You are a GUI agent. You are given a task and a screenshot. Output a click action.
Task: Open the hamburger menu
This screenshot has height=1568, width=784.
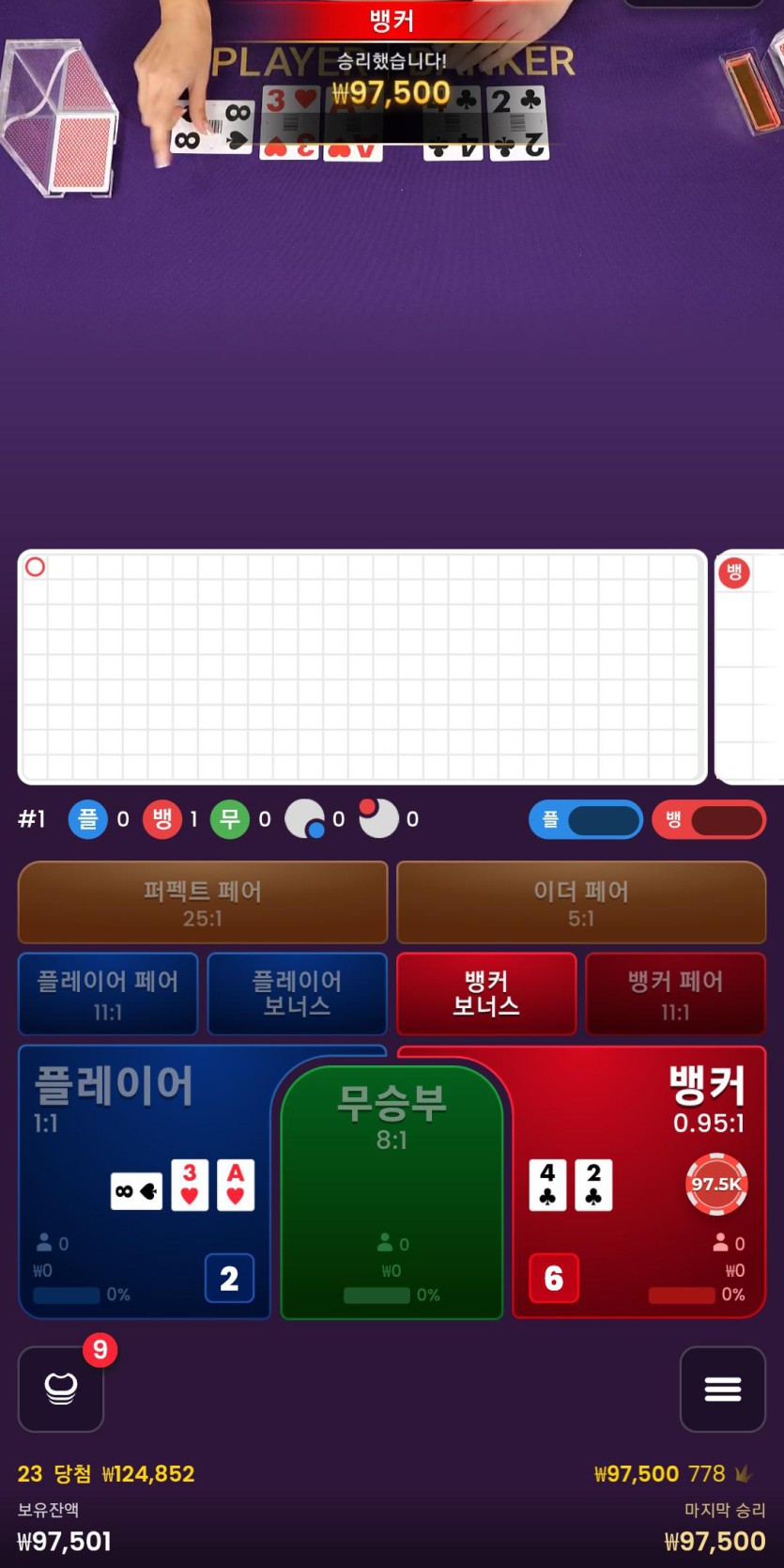722,1389
